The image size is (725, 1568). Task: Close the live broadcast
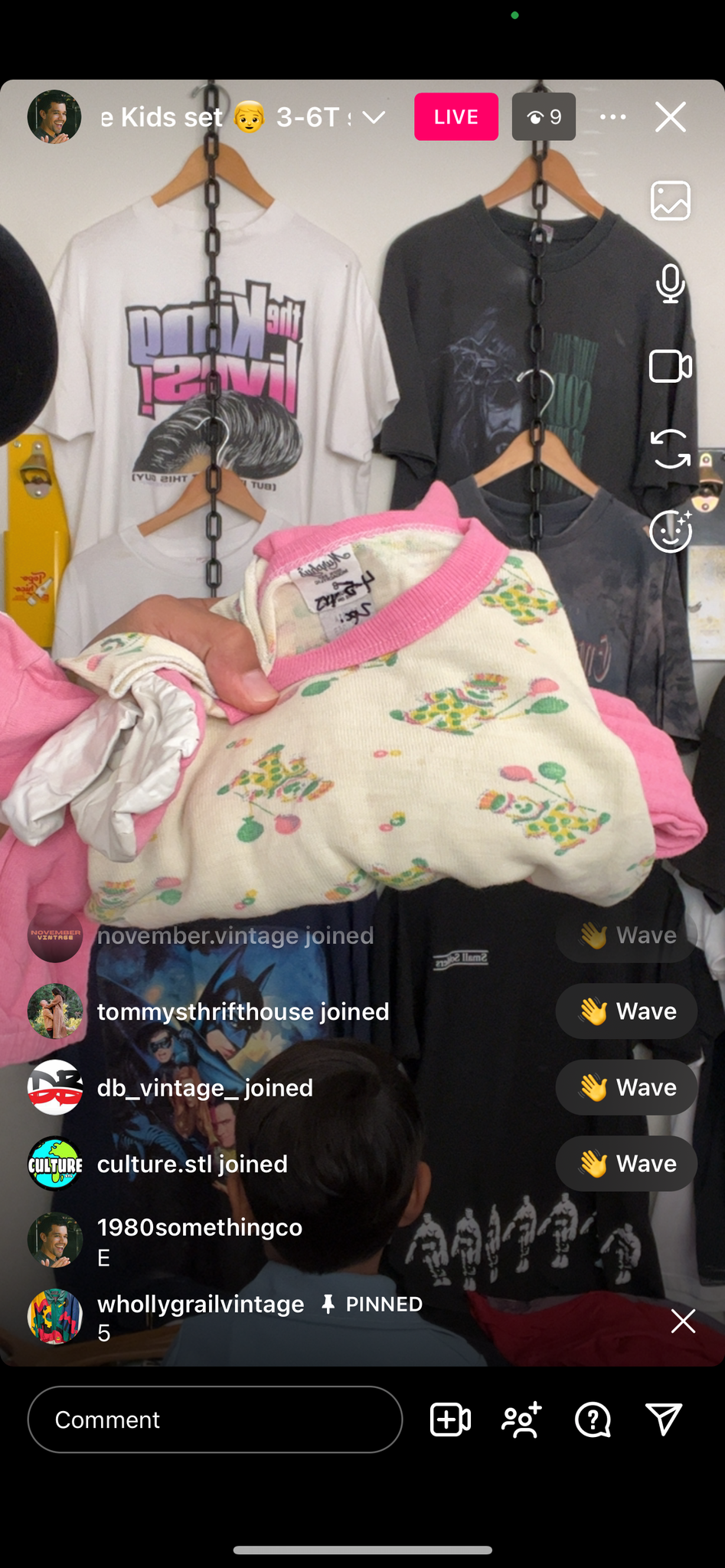click(x=671, y=117)
